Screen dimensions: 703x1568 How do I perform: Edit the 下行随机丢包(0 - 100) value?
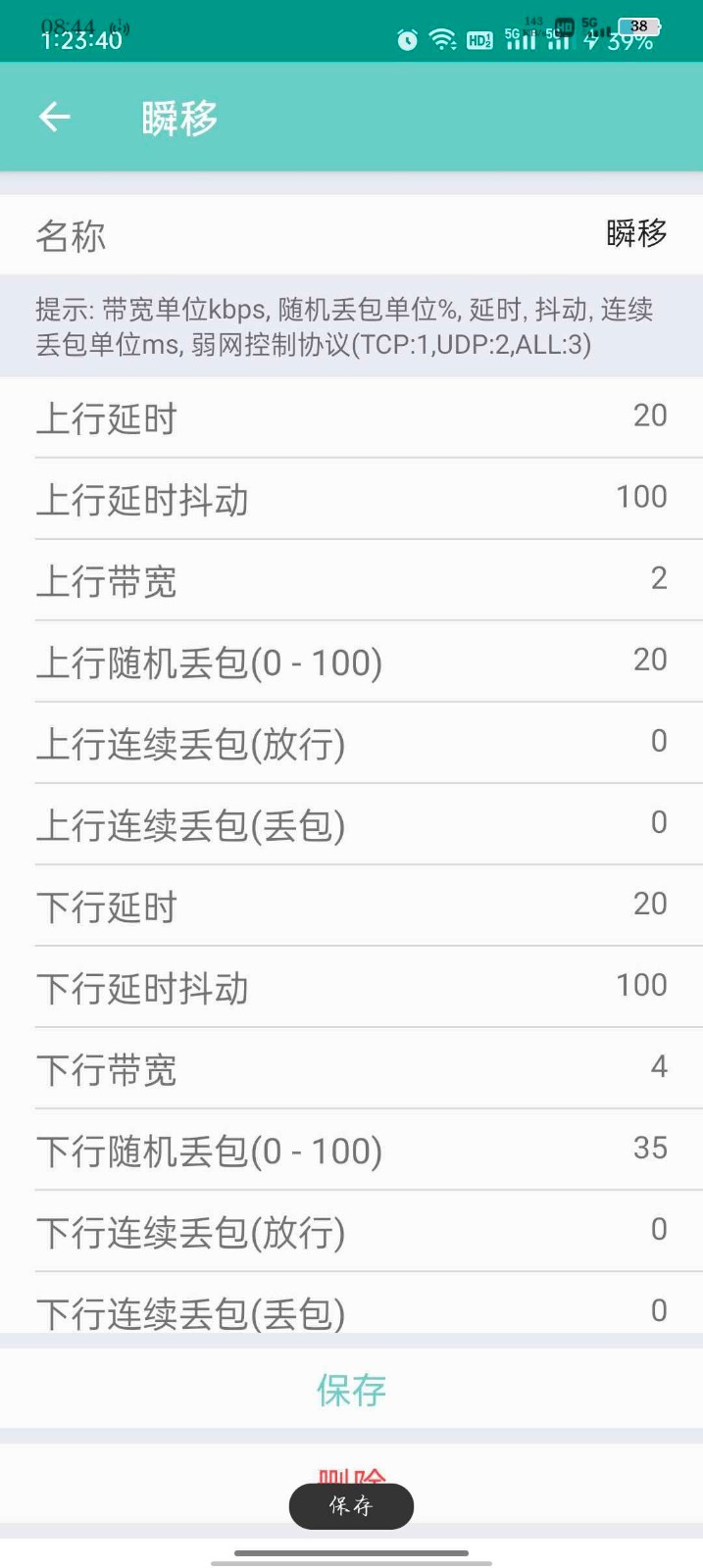coord(649,1148)
